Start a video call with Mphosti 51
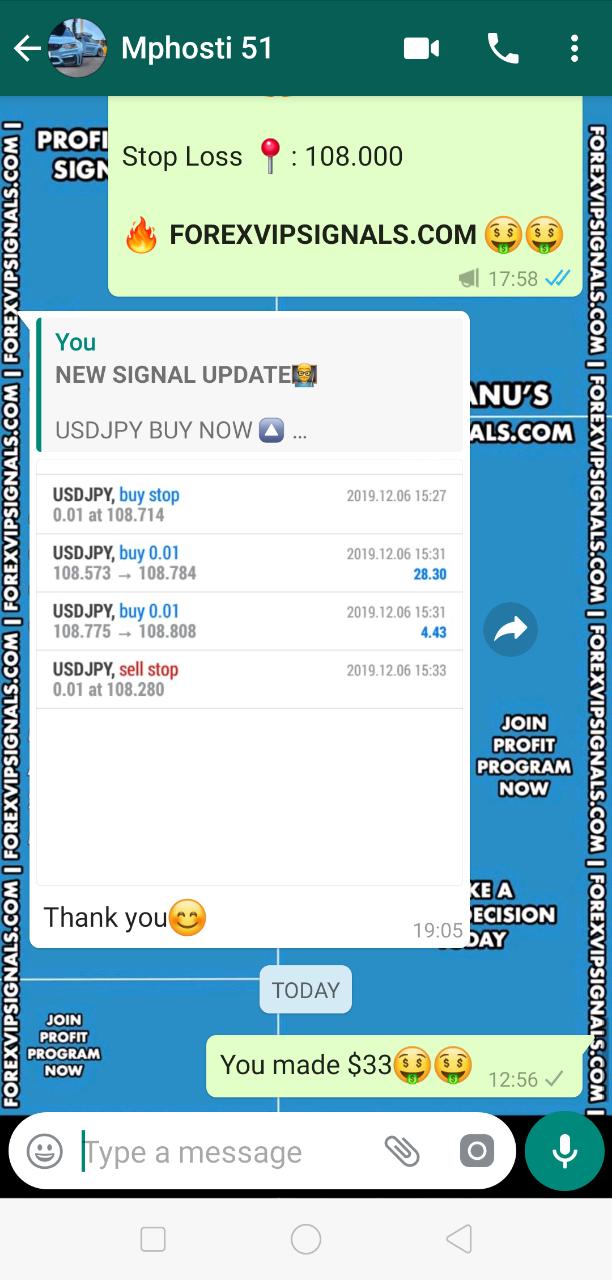612x1280 pixels. tap(421, 48)
